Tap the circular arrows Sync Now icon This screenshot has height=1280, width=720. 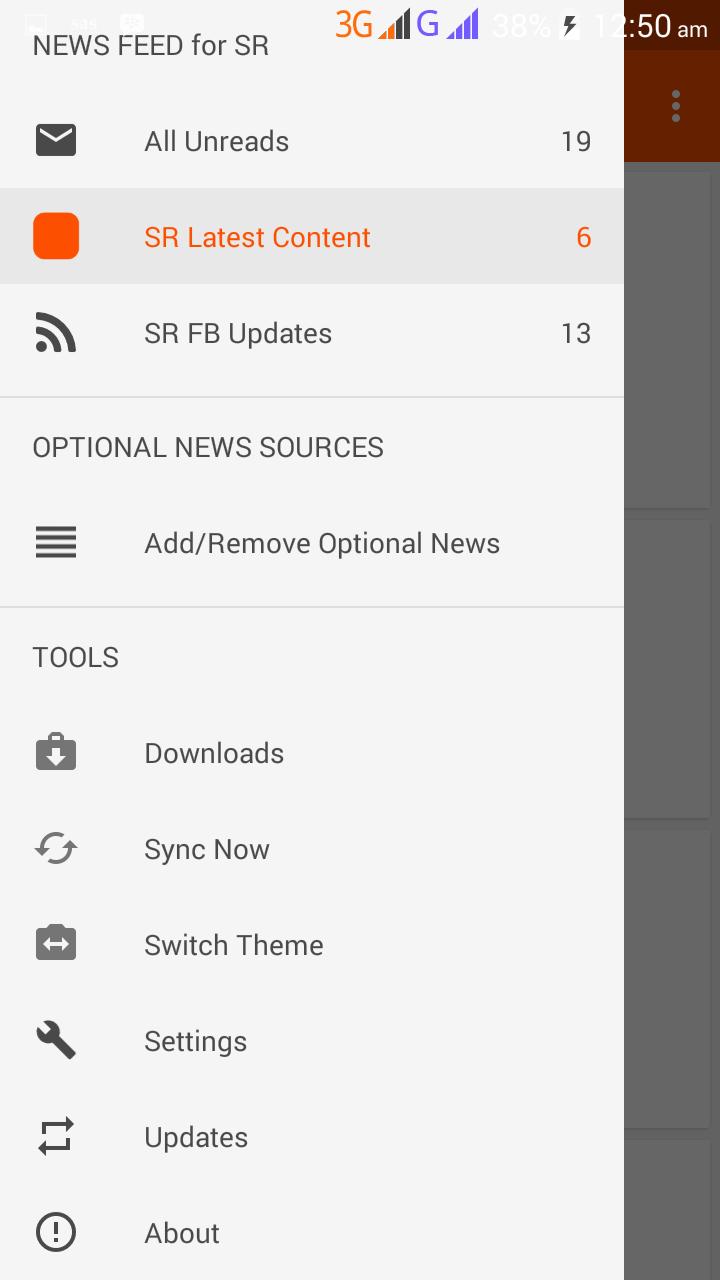point(55,848)
